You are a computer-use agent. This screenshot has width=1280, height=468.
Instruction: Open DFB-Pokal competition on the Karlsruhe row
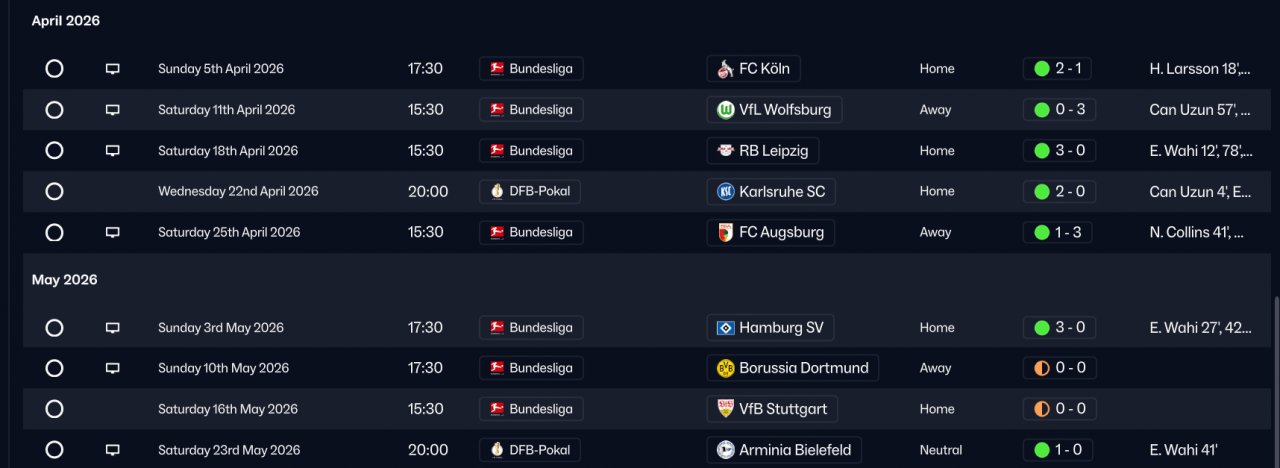[x=530, y=191]
